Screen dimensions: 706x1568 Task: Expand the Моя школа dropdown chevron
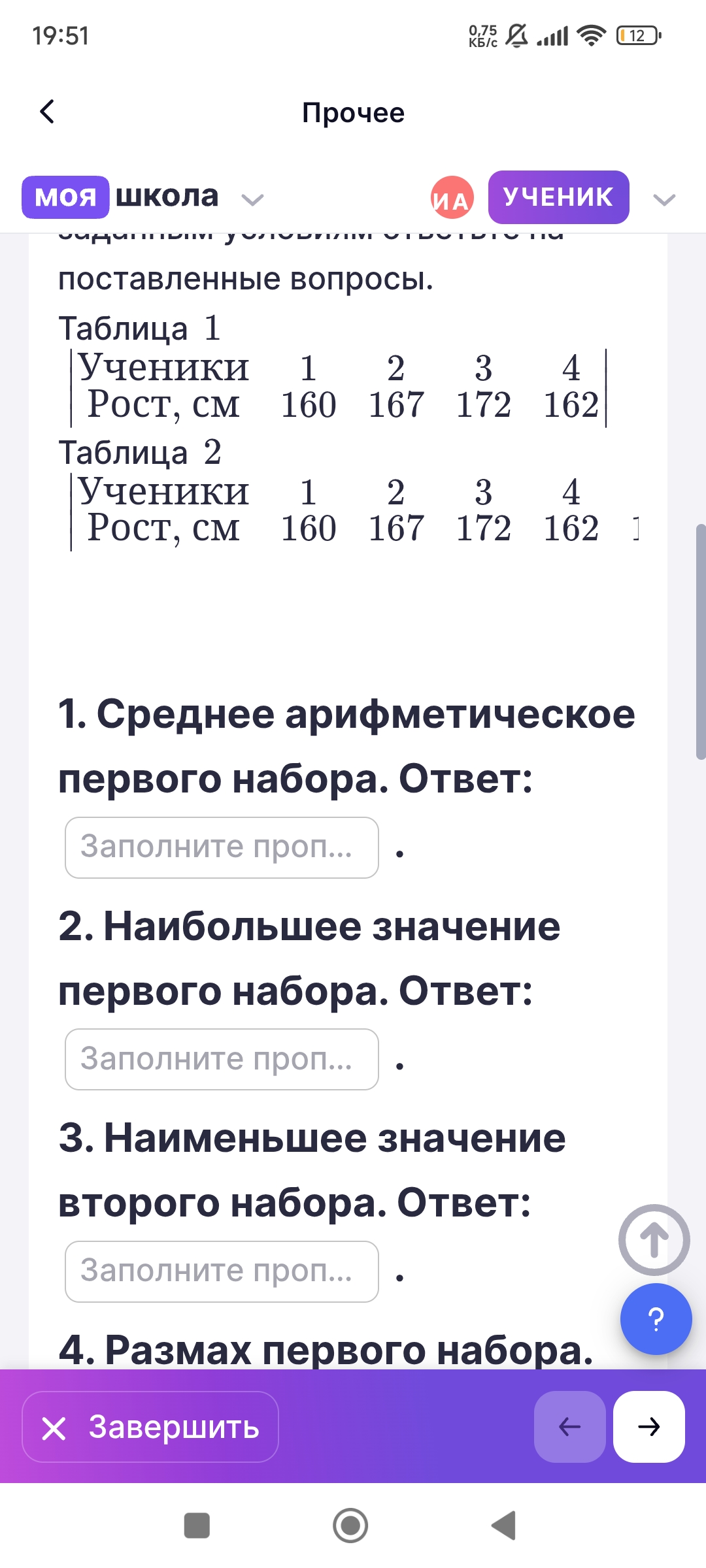(252, 199)
